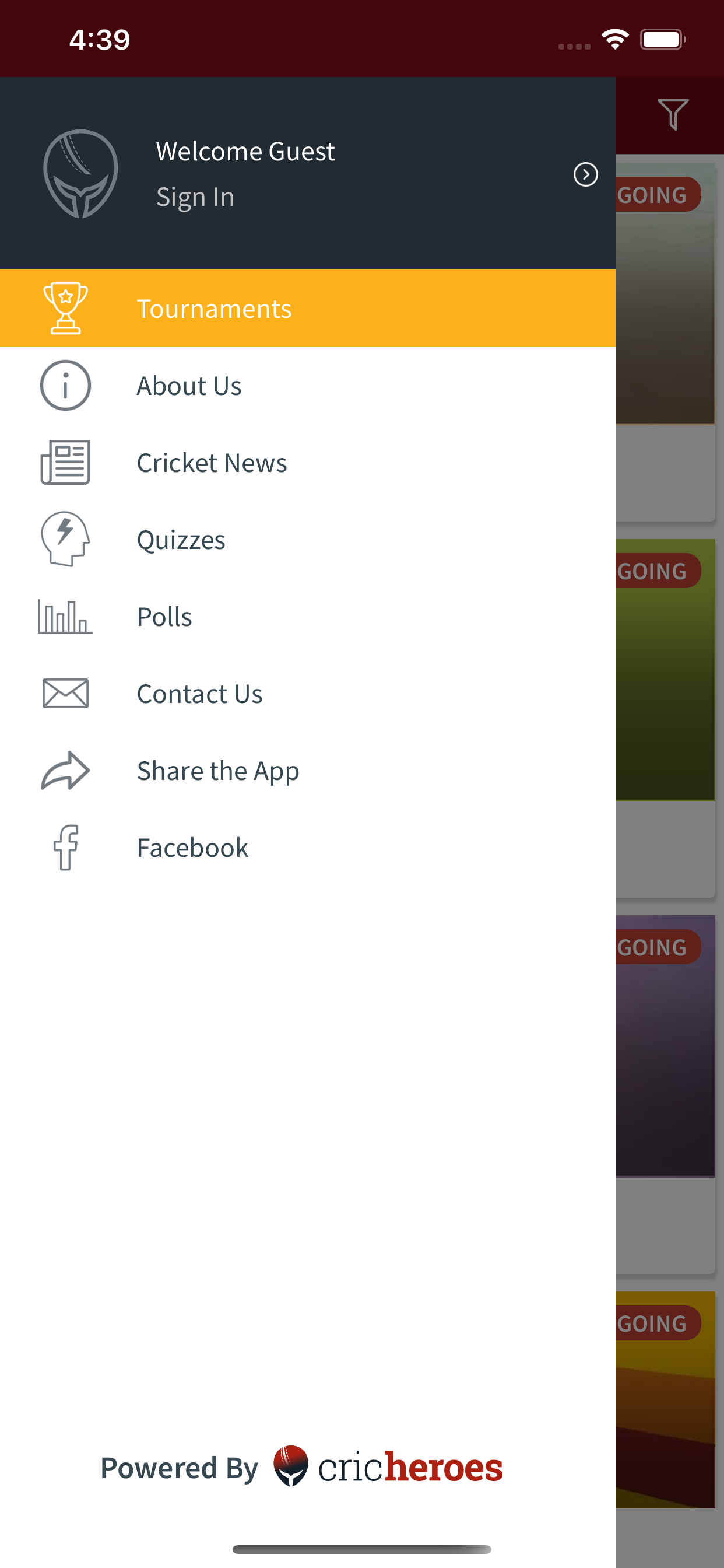
Task: Open Contact Us
Action: [x=308, y=694]
